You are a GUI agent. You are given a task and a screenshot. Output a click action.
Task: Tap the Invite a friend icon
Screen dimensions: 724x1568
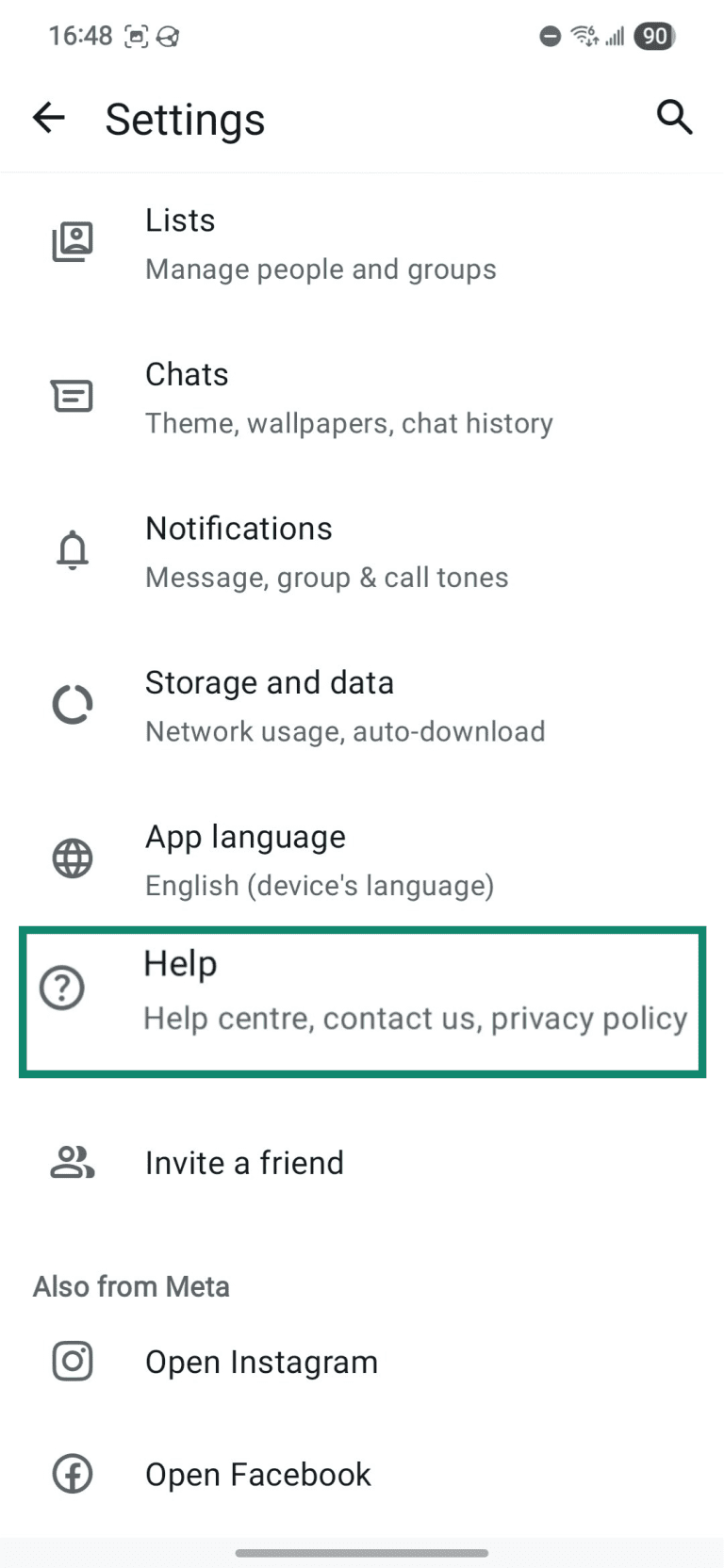point(73,1163)
